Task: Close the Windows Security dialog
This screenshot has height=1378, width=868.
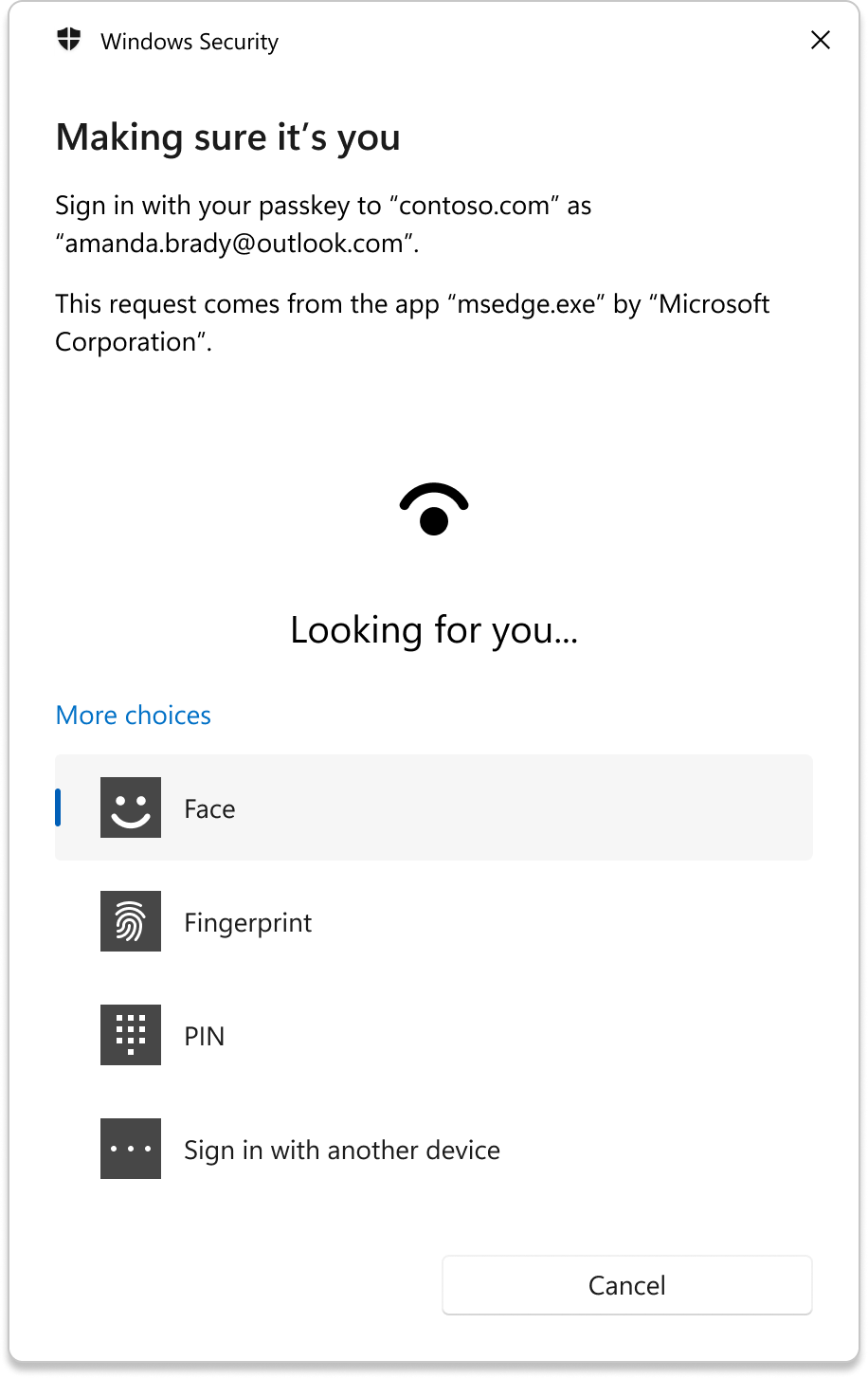Action: click(x=821, y=40)
